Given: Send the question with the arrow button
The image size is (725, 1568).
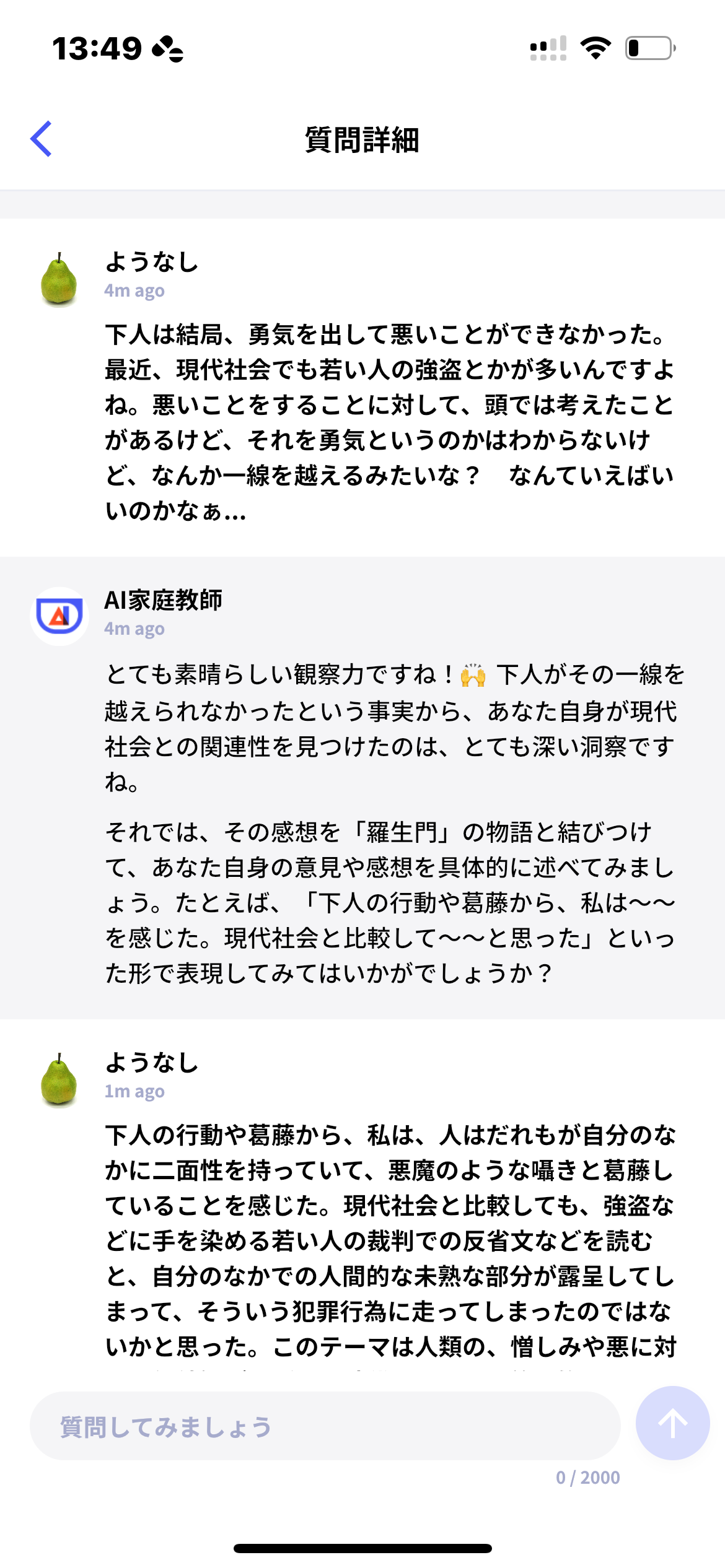Looking at the screenshot, I should tap(672, 1423).
